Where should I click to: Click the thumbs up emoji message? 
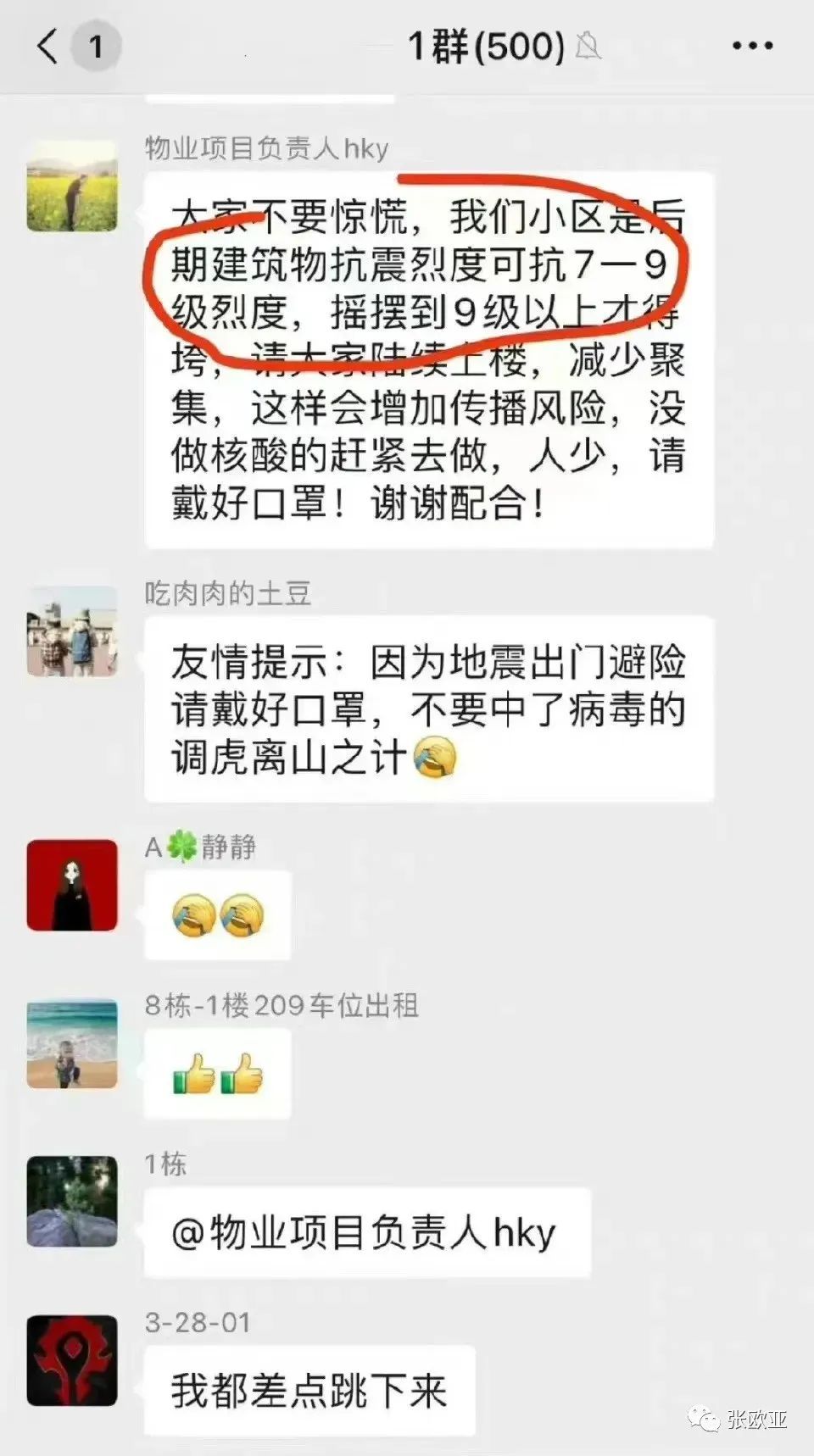tap(217, 1075)
